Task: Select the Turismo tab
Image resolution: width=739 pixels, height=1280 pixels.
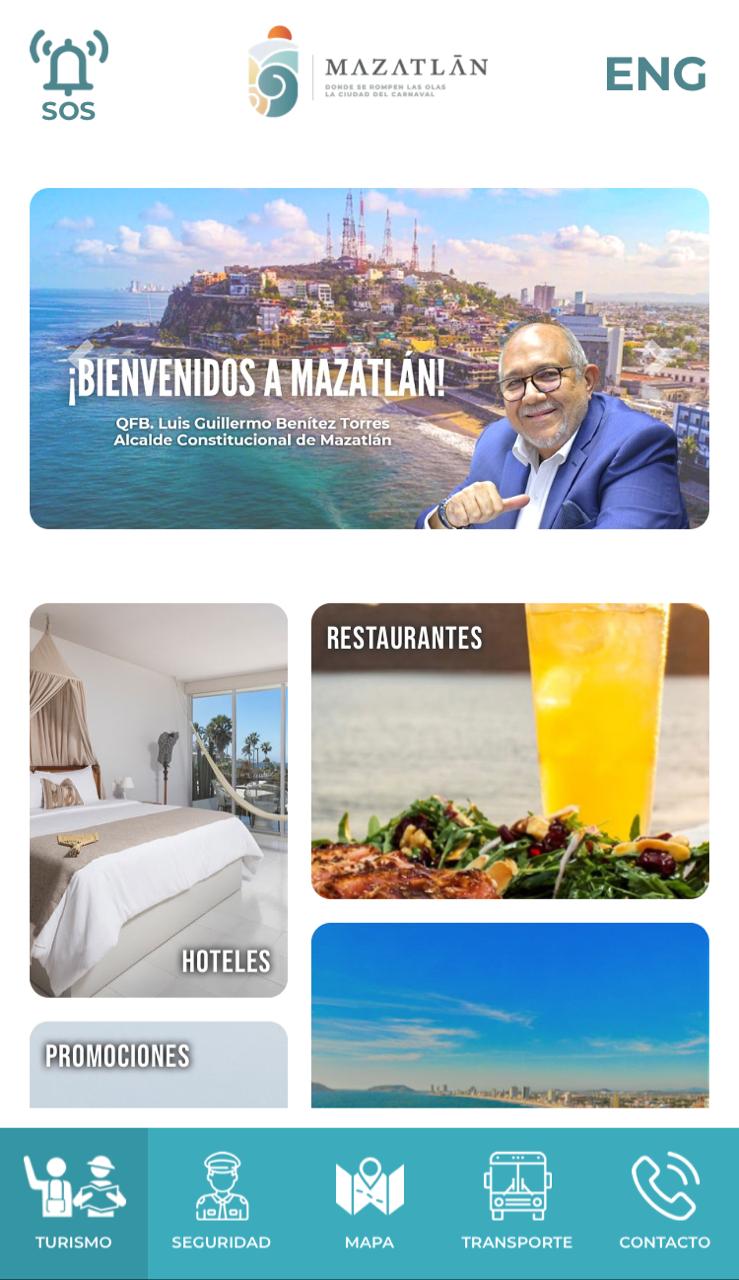Action: (74, 1203)
